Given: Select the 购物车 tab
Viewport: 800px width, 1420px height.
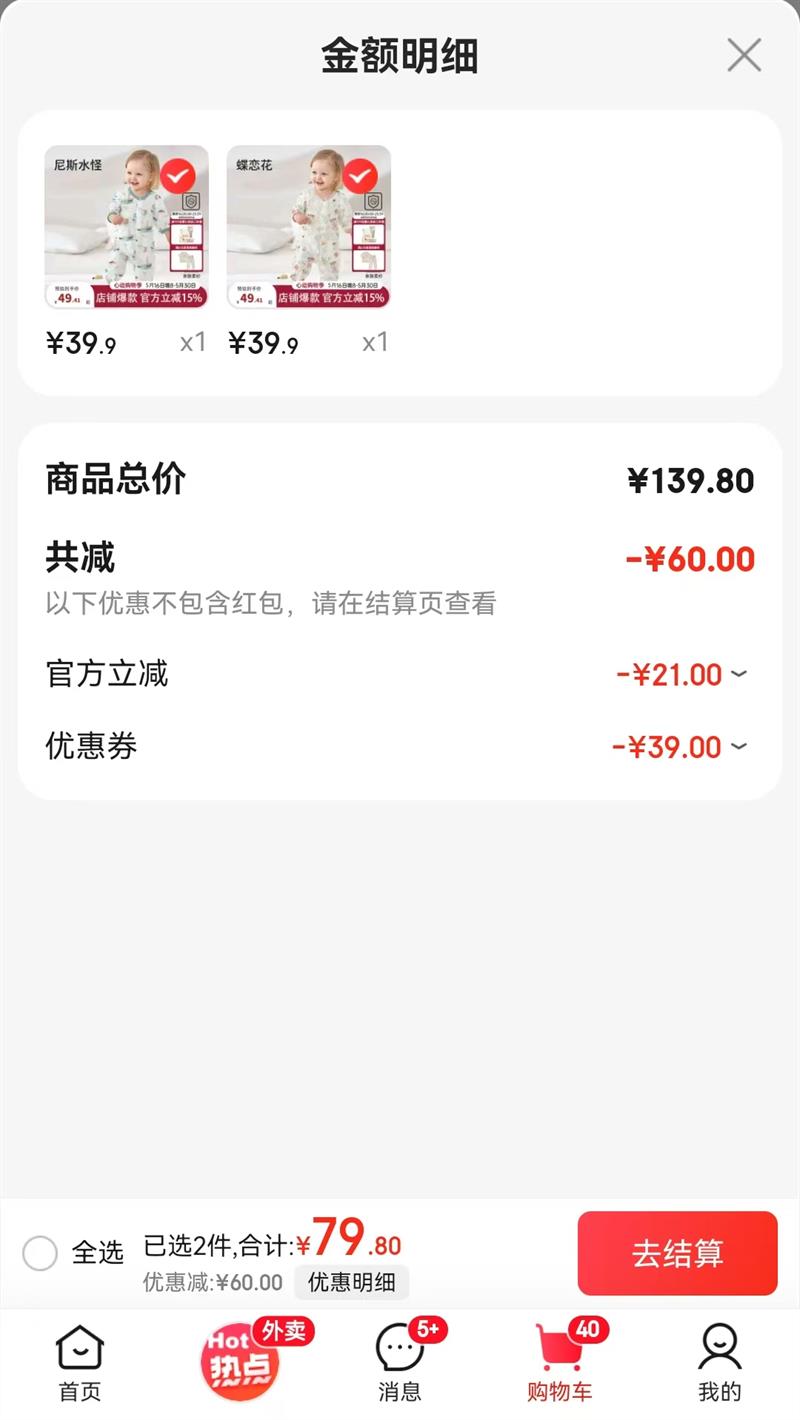Looking at the screenshot, I should 560,1364.
